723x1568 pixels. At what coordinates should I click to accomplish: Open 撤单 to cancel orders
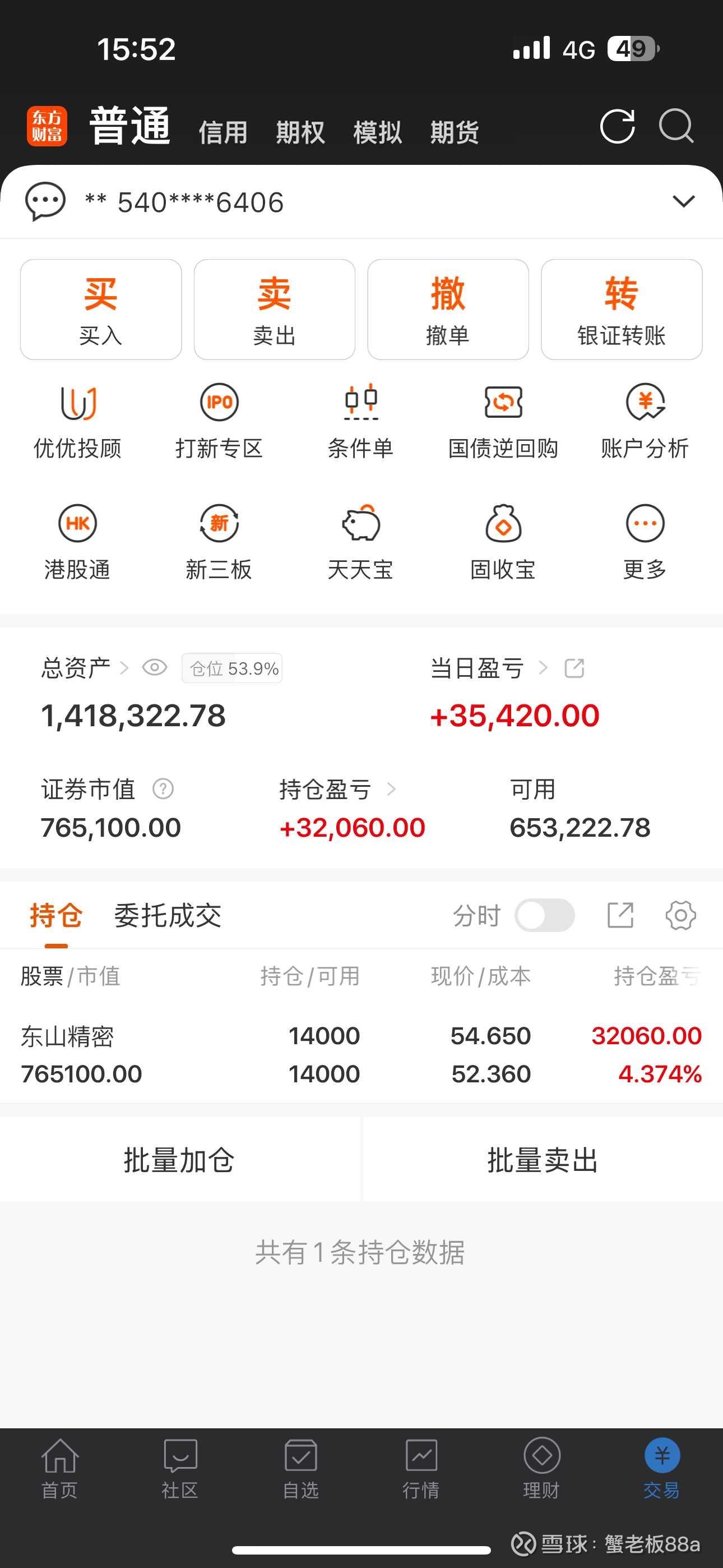point(448,309)
